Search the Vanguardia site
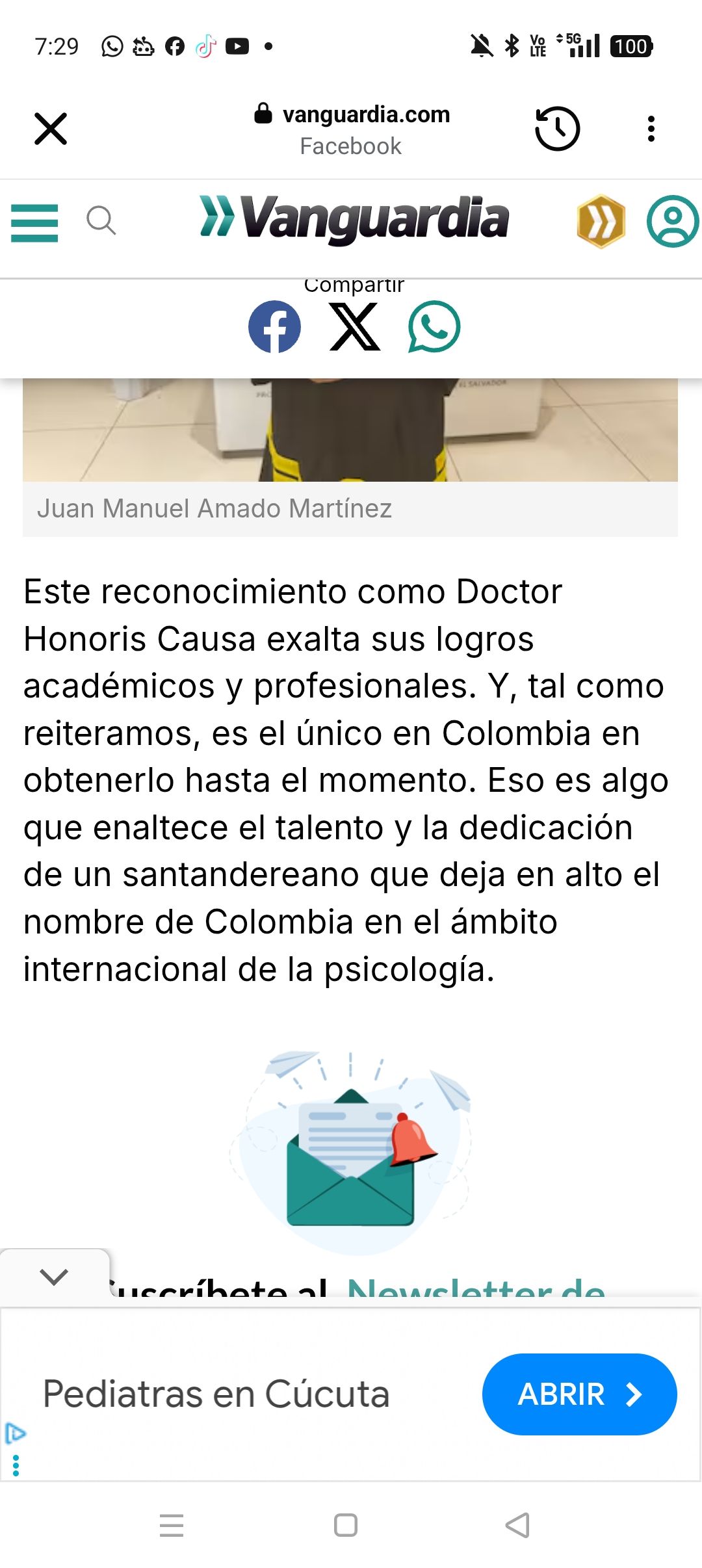This screenshot has width=702, height=1568. (x=101, y=220)
